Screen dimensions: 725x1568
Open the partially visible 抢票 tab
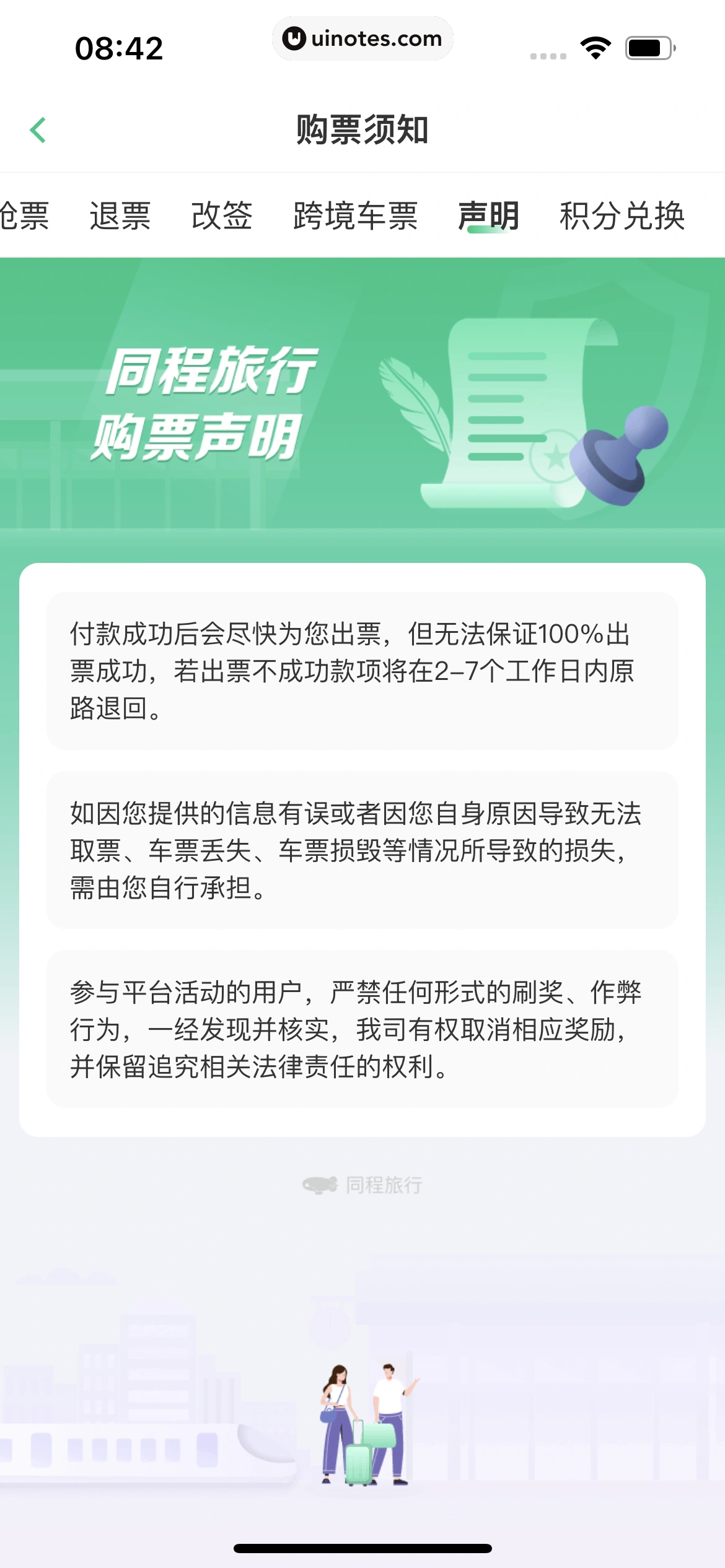(24, 216)
